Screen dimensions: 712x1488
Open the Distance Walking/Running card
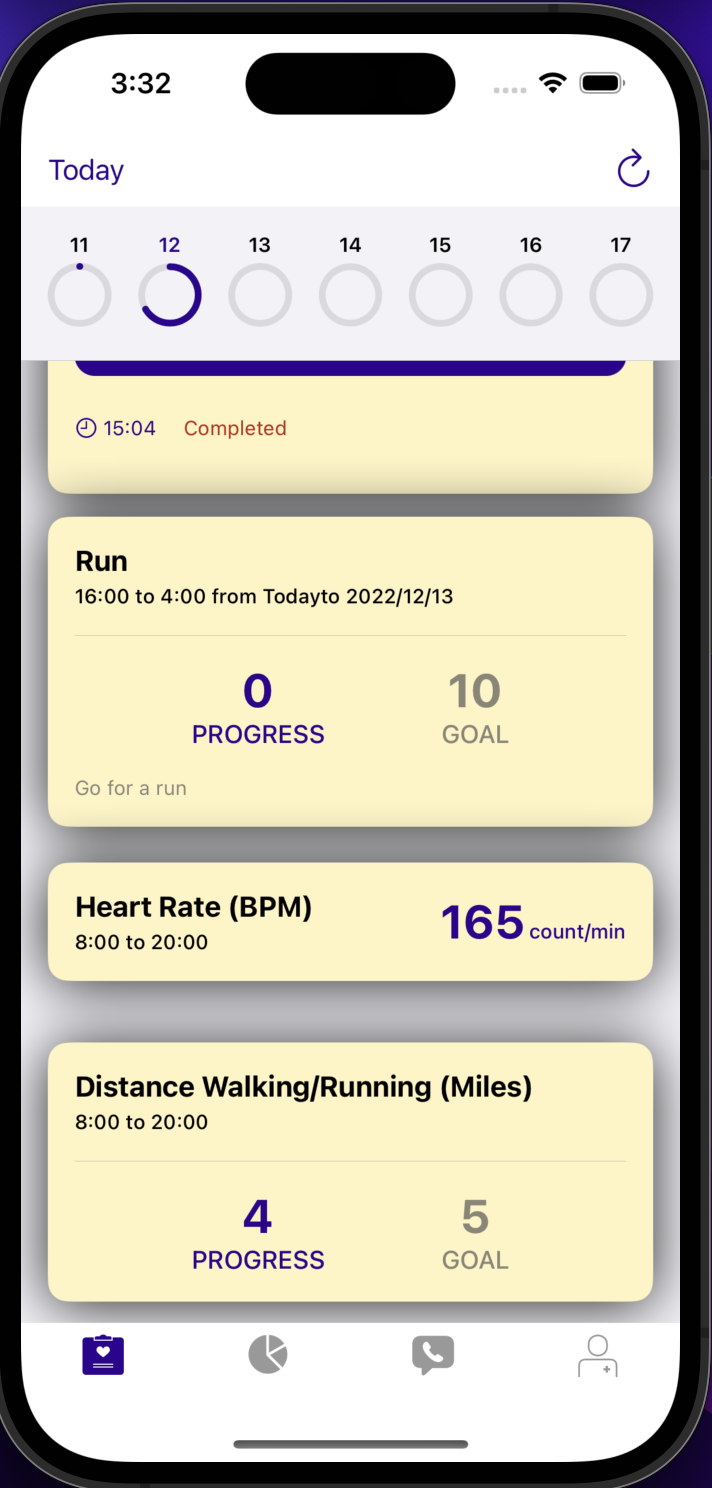click(350, 1171)
